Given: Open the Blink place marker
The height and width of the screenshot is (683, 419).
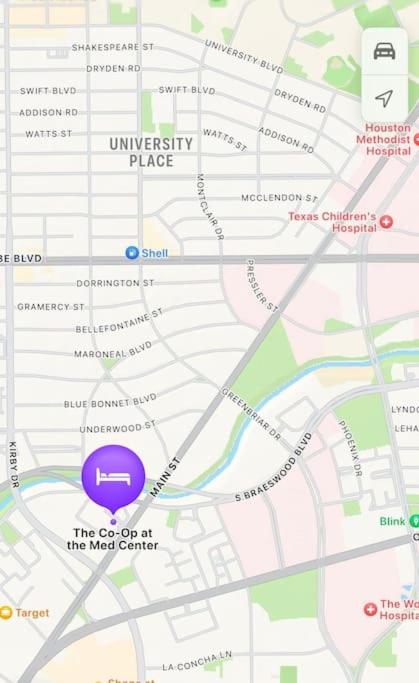Looking at the screenshot, I should (x=414, y=521).
